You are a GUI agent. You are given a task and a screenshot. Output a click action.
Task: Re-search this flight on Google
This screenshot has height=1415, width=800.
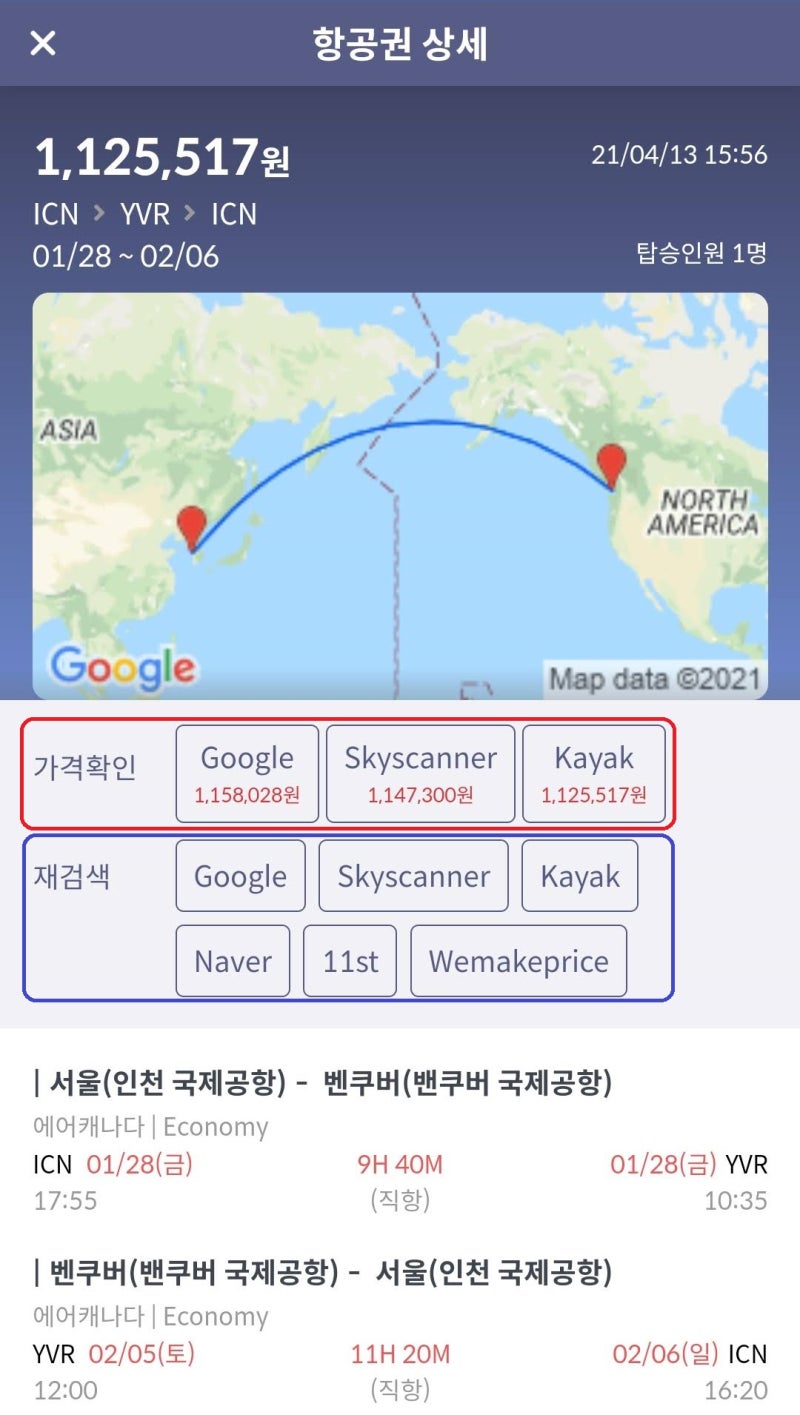(240, 876)
